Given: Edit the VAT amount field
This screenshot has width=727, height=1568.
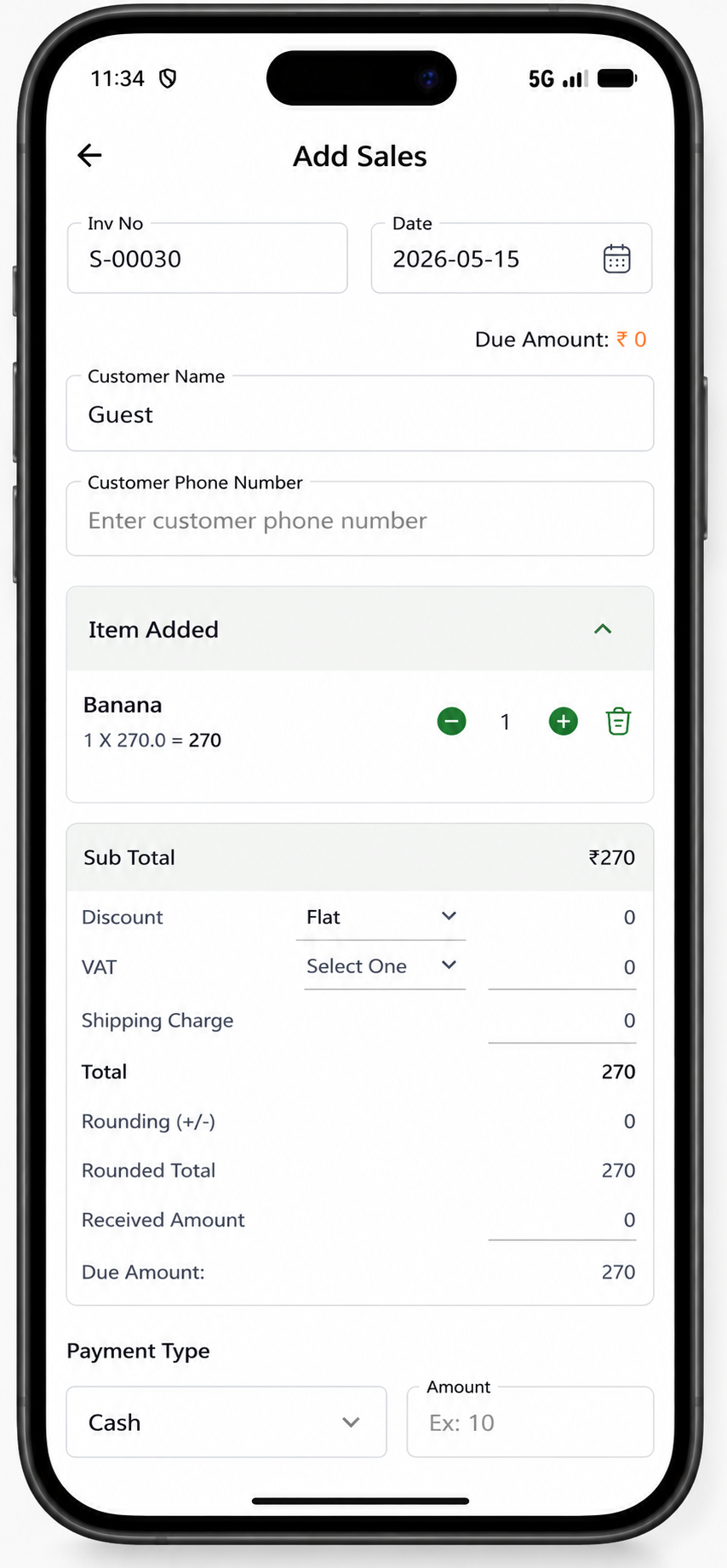Looking at the screenshot, I should click(563, 967).
